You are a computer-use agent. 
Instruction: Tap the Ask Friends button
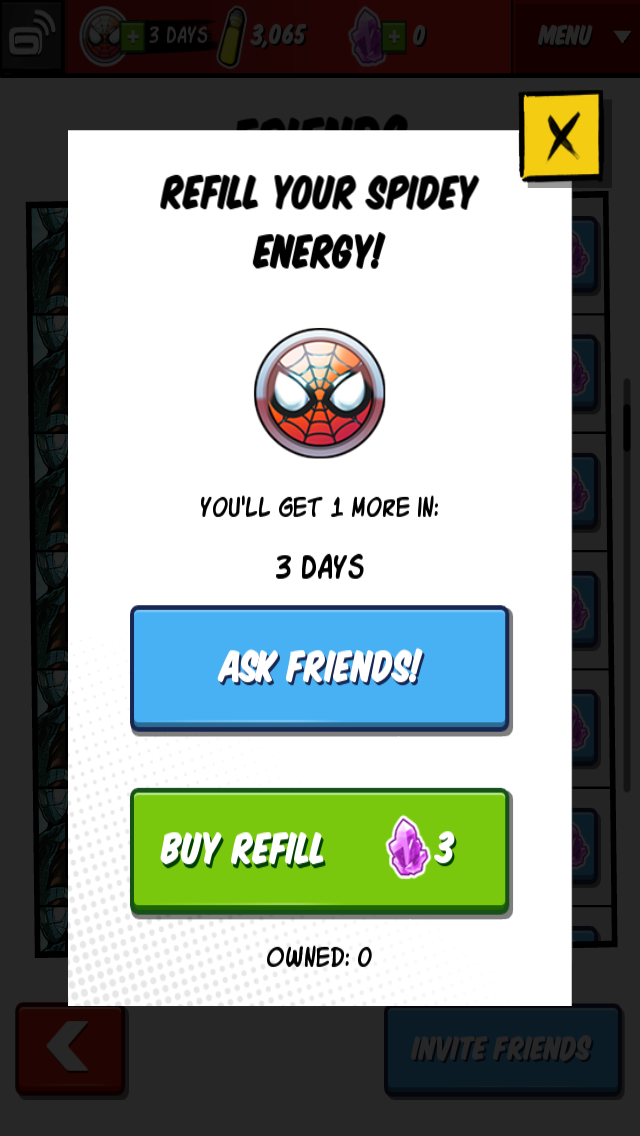[x=319, y=667]
